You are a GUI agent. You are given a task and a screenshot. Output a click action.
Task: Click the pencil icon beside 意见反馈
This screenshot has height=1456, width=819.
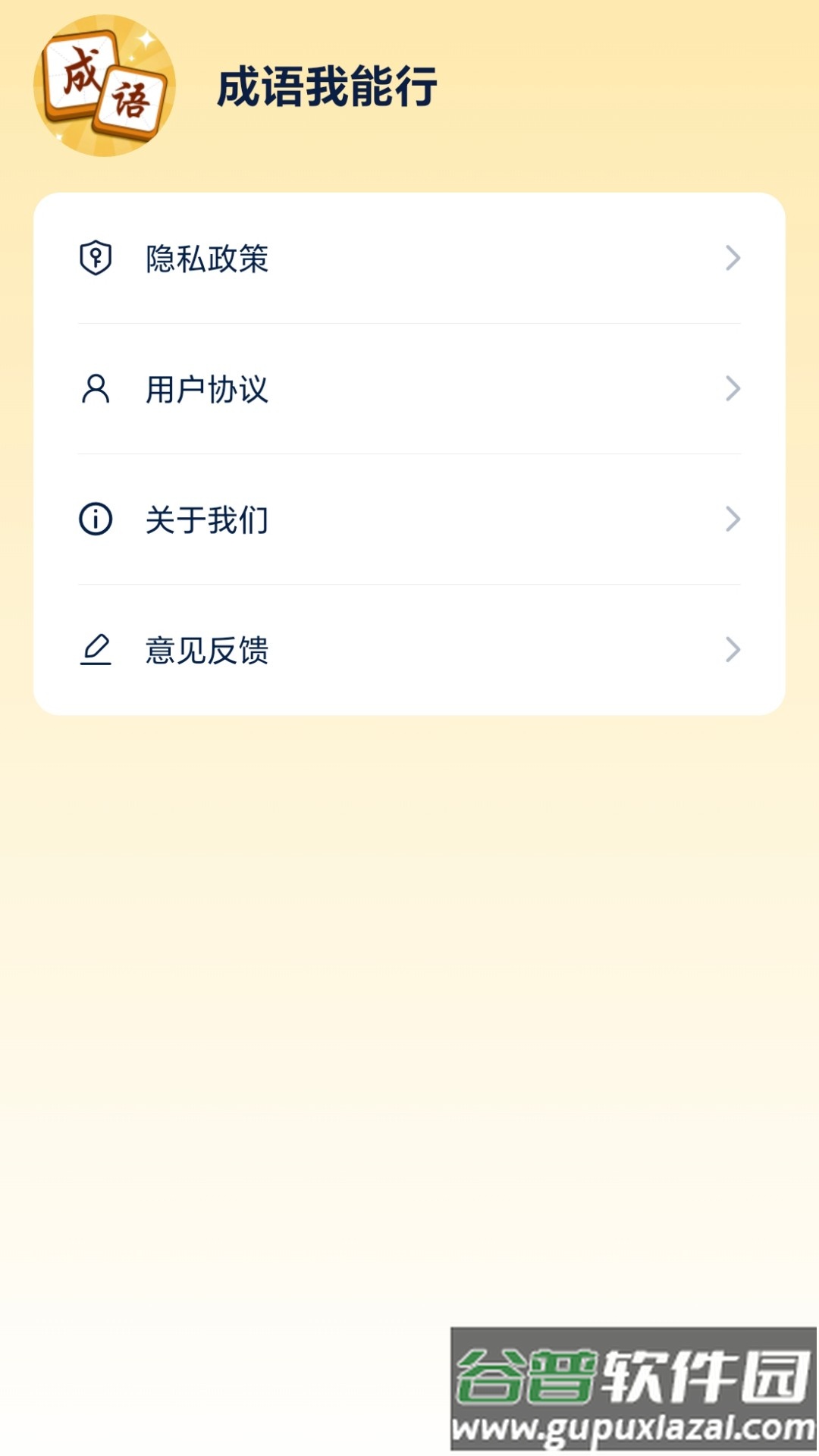coord(94,650)
